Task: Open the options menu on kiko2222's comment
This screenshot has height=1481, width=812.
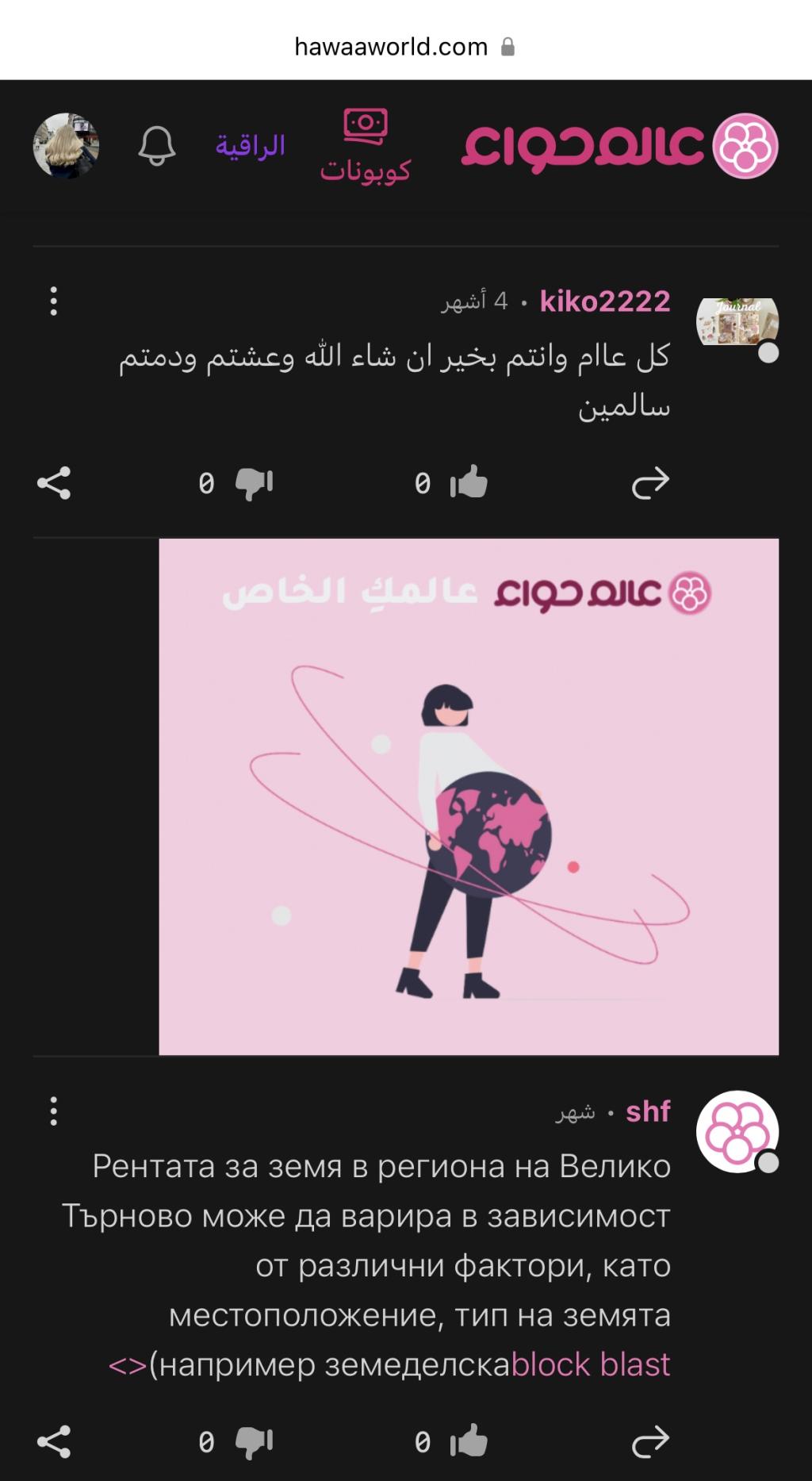Action: 53,301
